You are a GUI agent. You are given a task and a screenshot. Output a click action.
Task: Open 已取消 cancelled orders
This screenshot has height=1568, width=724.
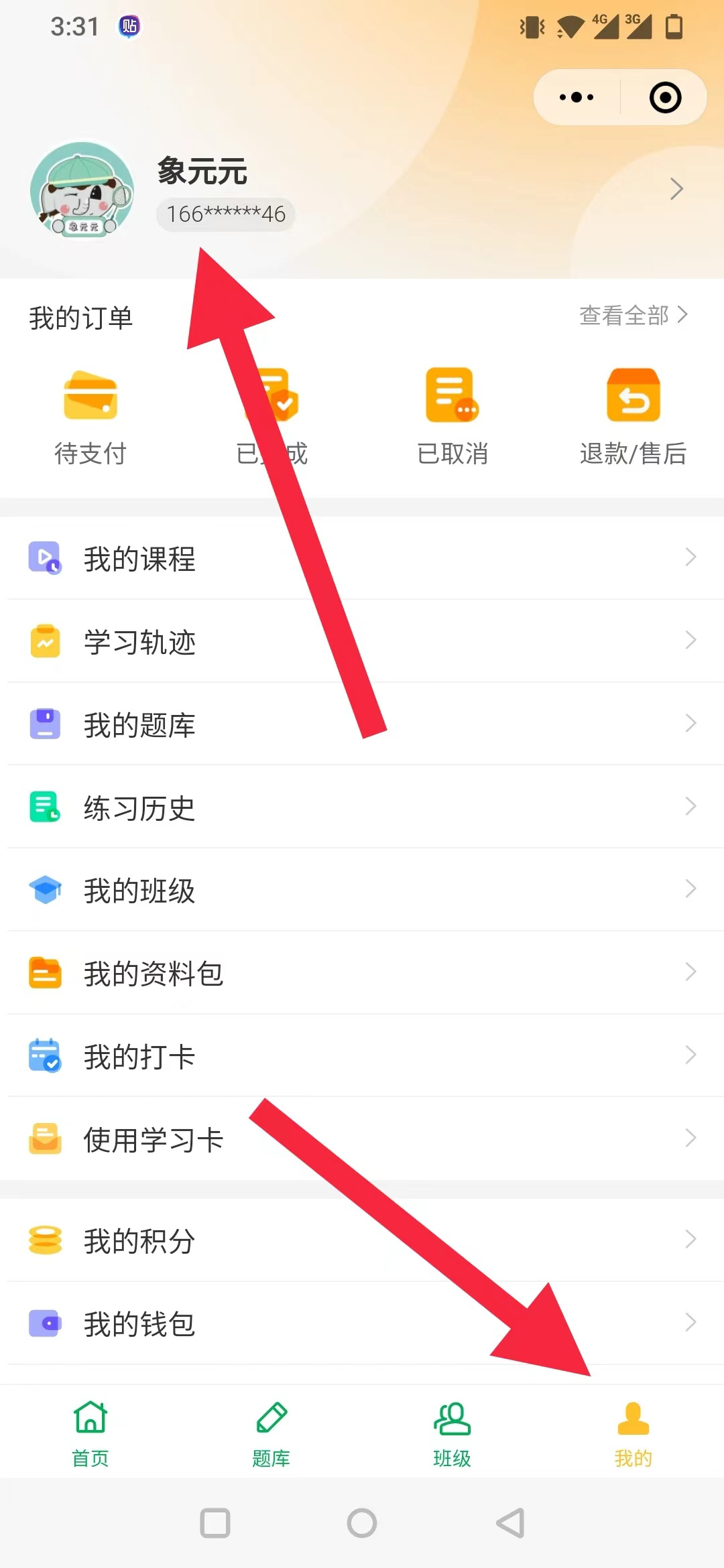pos(452,417)
